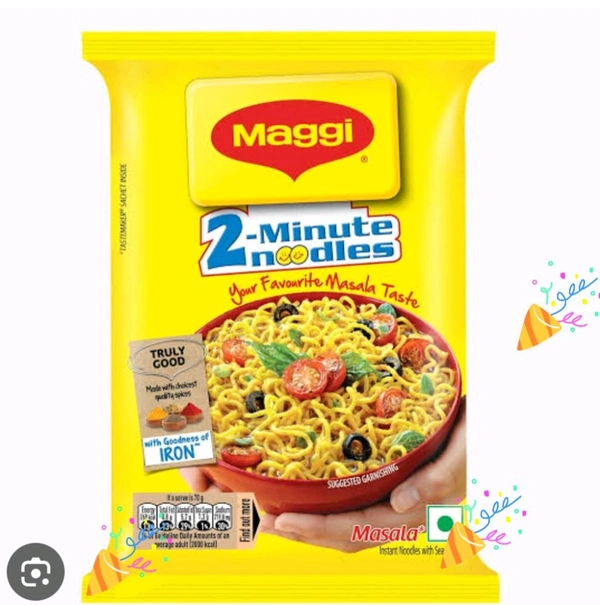600x605 pixels.
Task: Open the visual search lens icon
Action: 36,571
